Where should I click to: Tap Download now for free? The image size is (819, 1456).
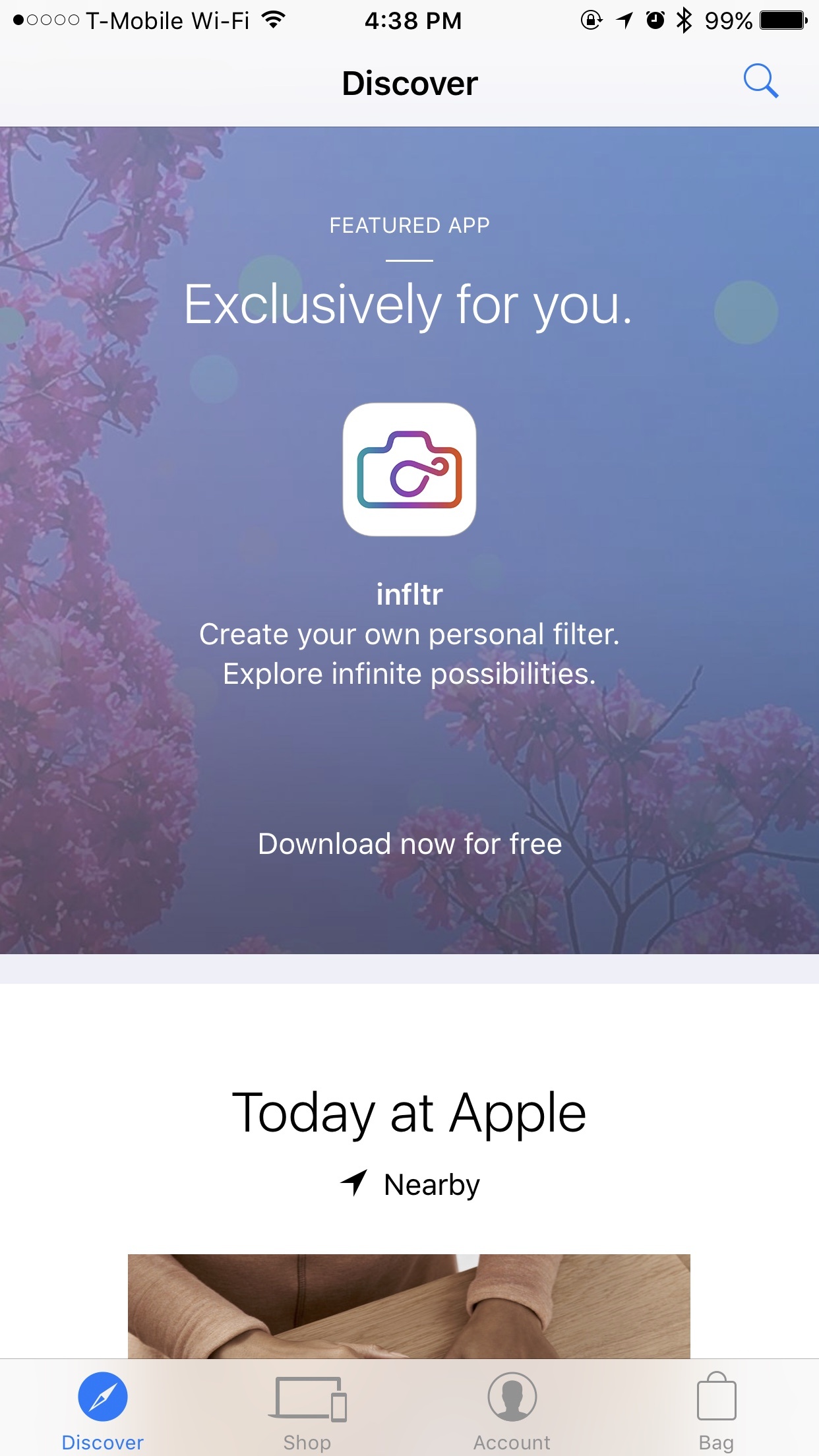[x=409, y=844]
